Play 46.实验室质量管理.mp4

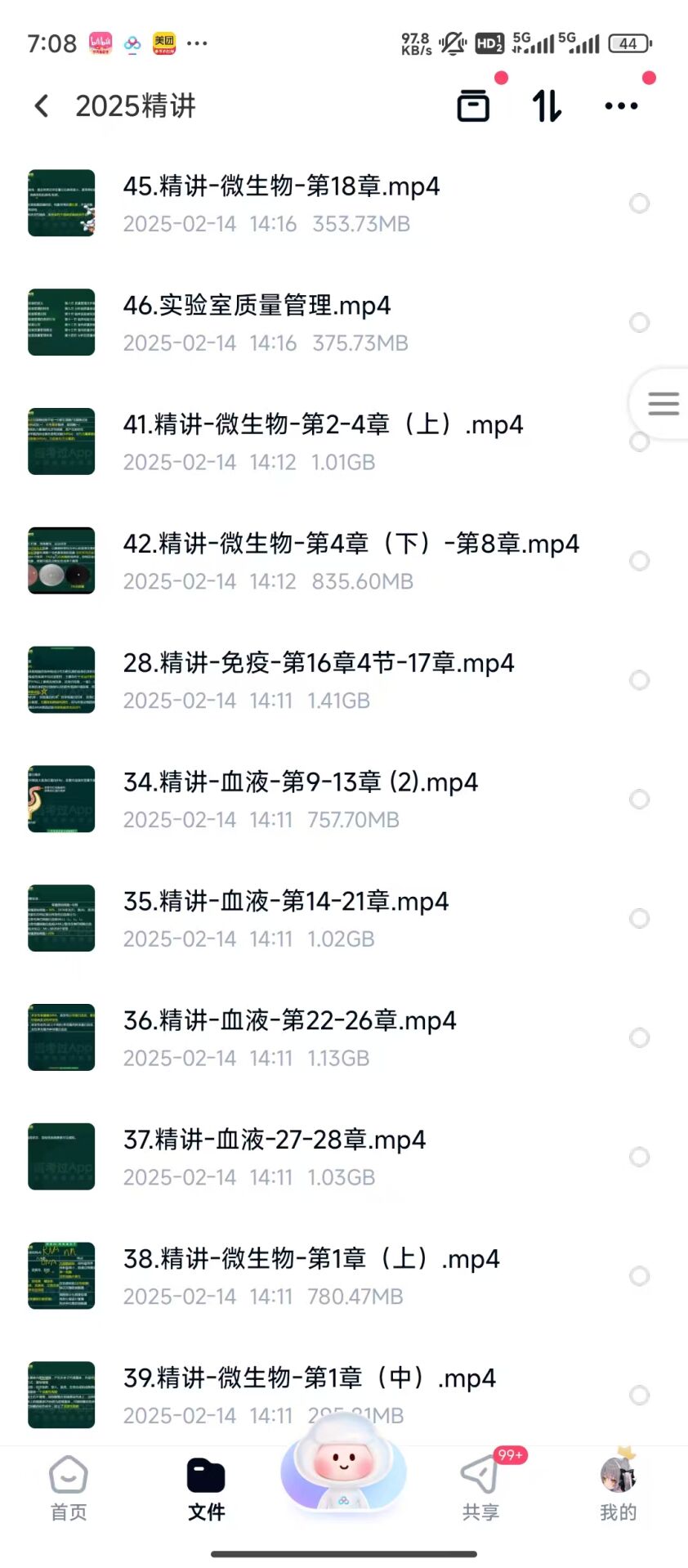coord(257,307)
